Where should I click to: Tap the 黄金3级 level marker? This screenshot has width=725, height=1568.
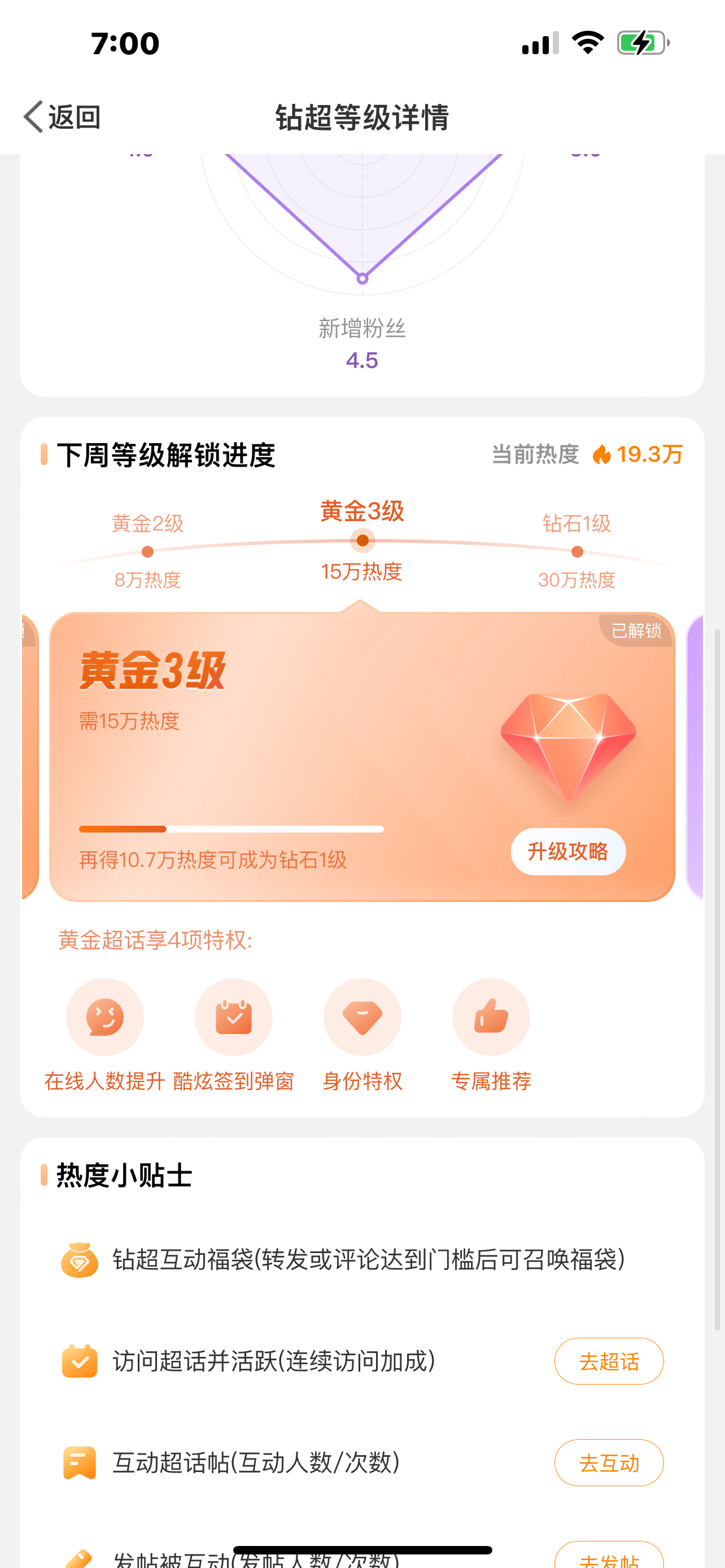coord(362,539)
